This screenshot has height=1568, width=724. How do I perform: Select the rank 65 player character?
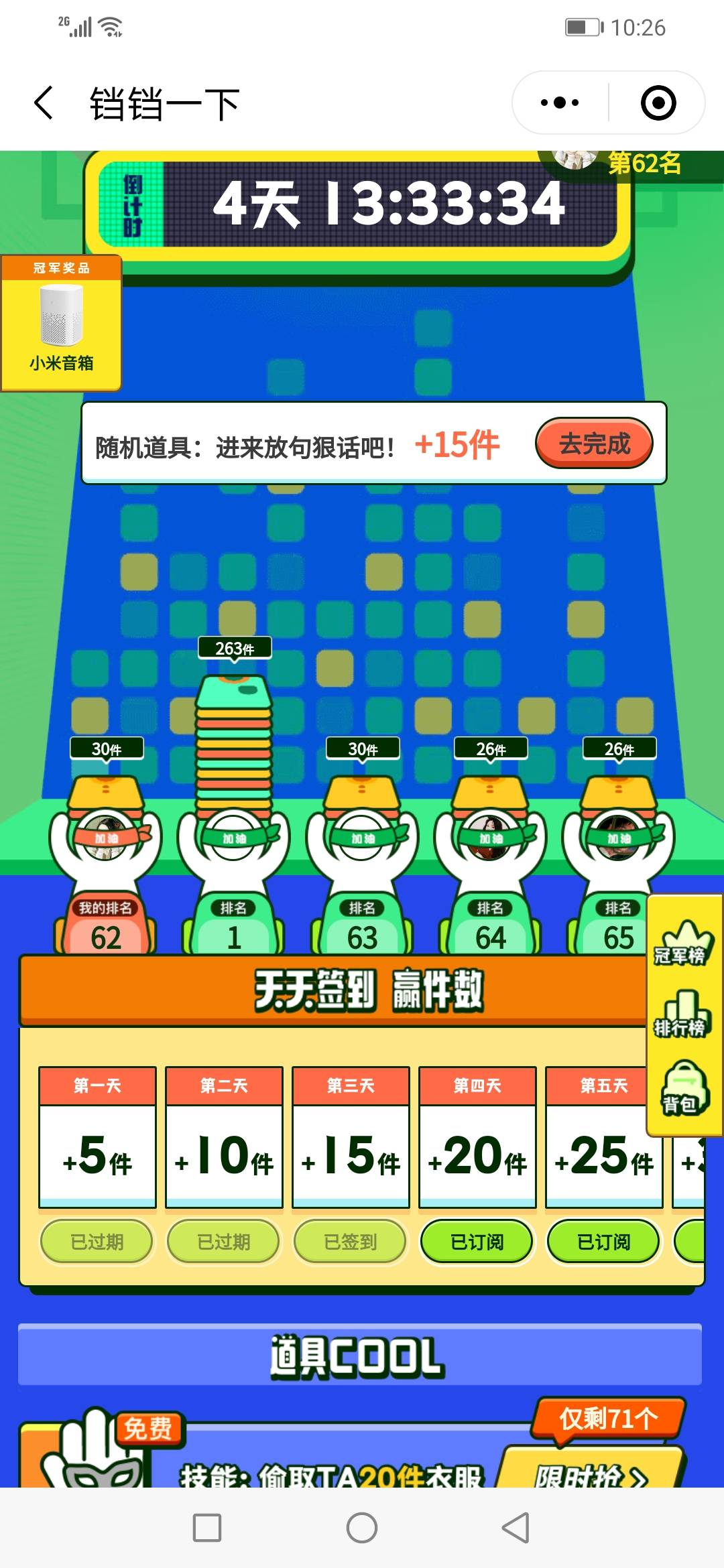click(618, 838)
